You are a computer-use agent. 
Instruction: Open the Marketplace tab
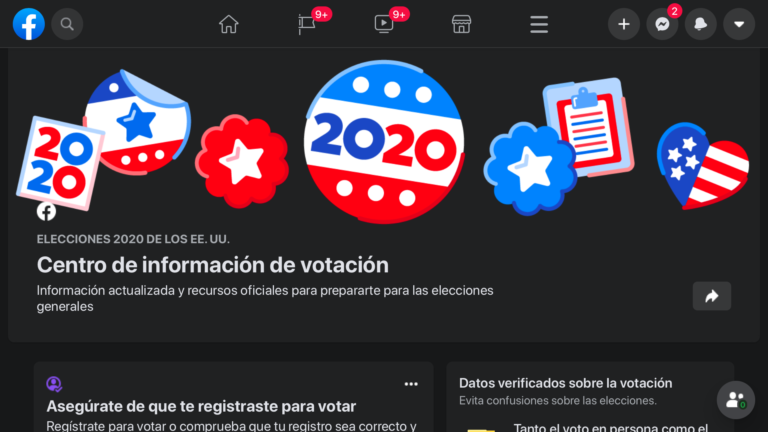461,24
